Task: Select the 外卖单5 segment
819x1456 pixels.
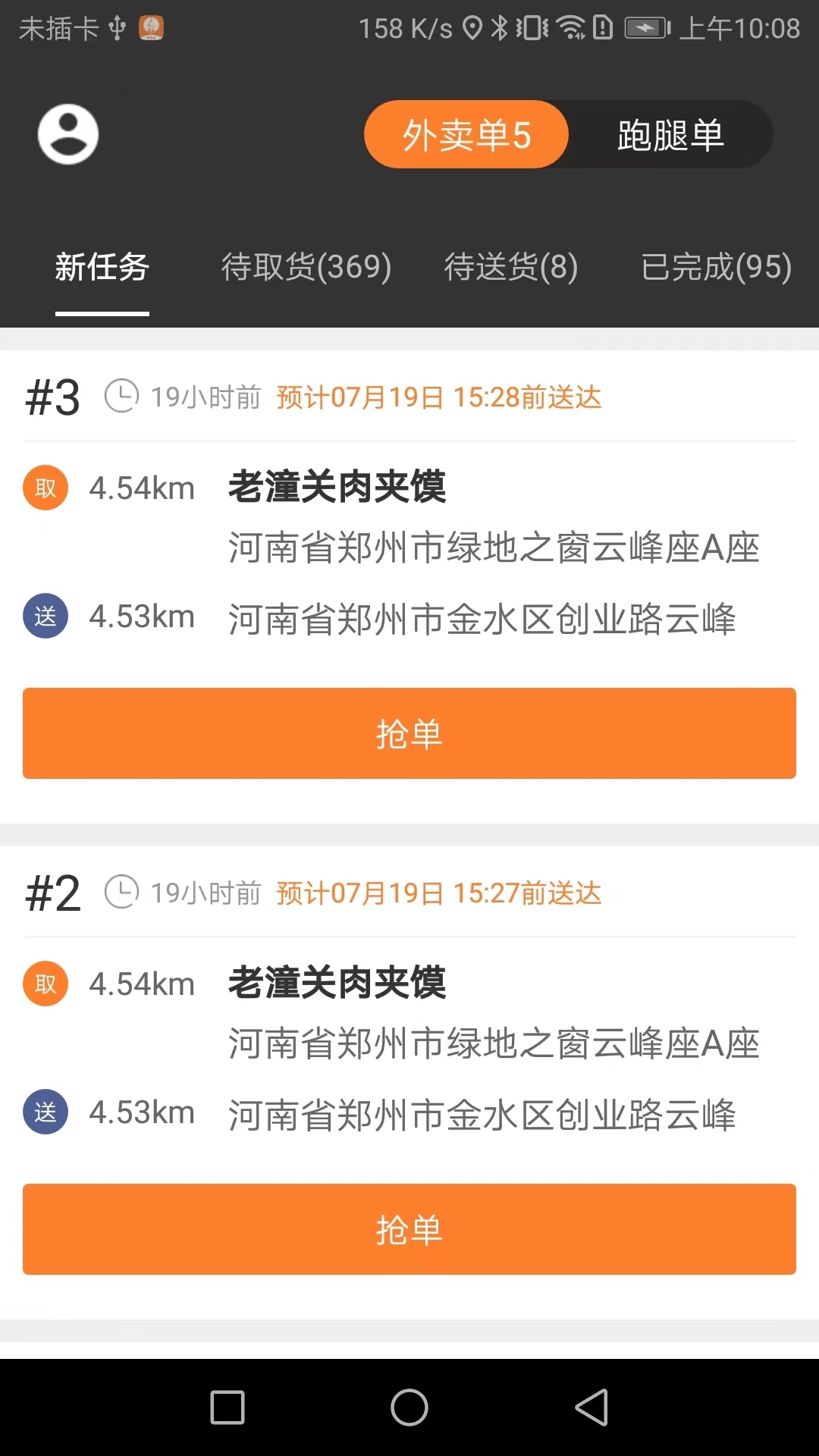Action: pyautogui.click(x=466, y=135)
